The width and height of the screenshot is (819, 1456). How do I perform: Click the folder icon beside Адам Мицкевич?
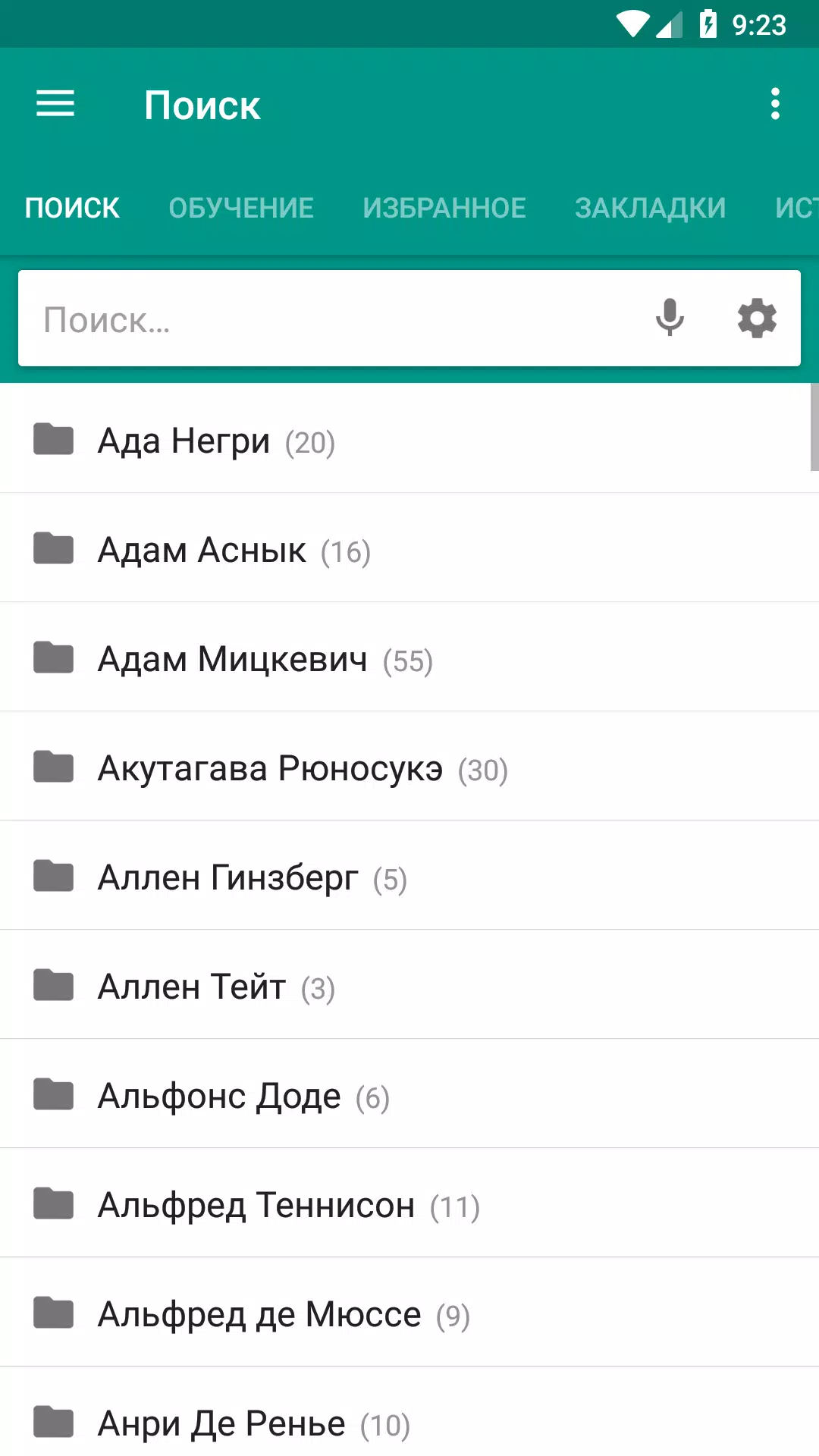53,658
